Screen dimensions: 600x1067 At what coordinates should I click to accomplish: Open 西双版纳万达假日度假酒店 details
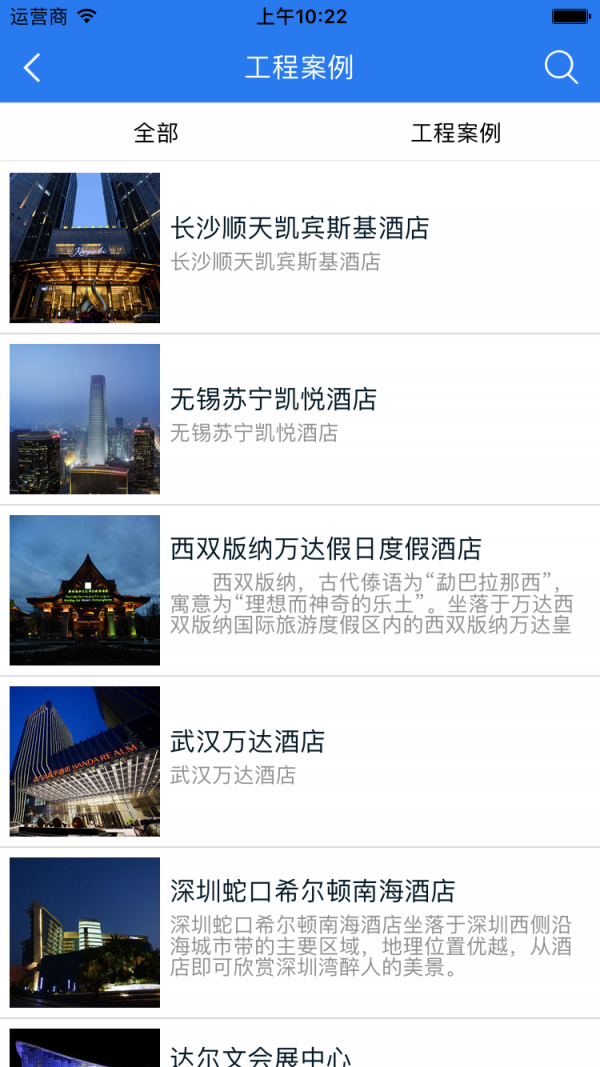pyautogui.click(x=300, y=591)
